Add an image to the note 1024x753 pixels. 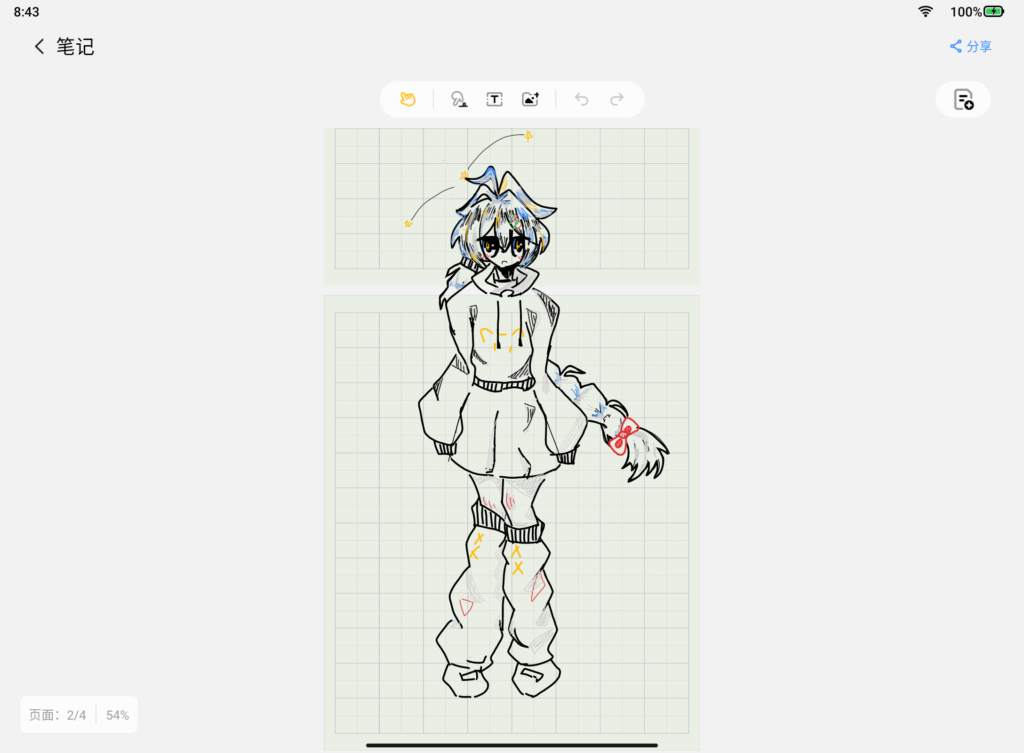(x=530, y=99)
